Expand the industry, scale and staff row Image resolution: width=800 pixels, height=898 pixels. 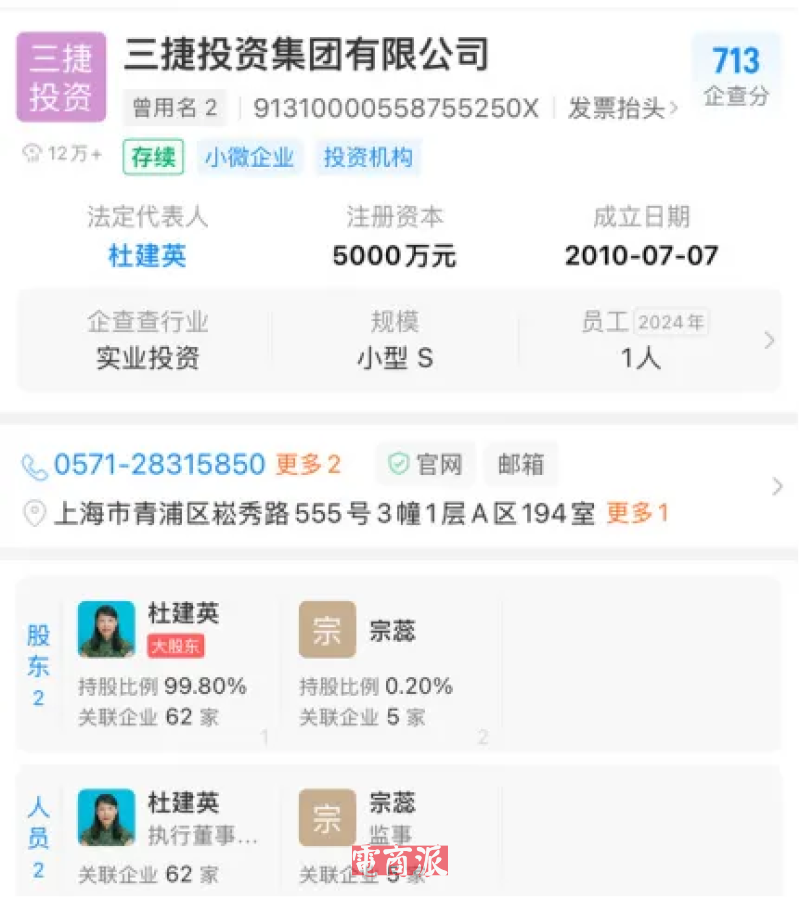pyautogui.click(x=768, y=341)
